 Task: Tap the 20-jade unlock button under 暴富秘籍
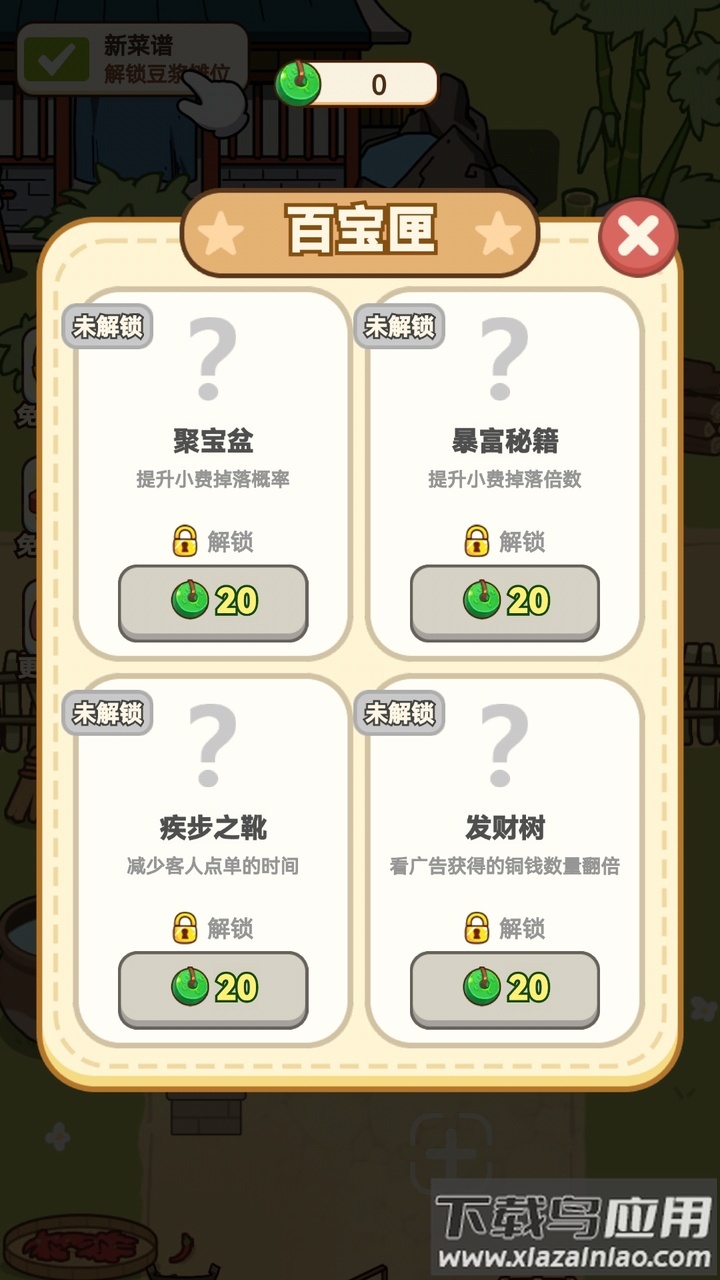point(504,602)
